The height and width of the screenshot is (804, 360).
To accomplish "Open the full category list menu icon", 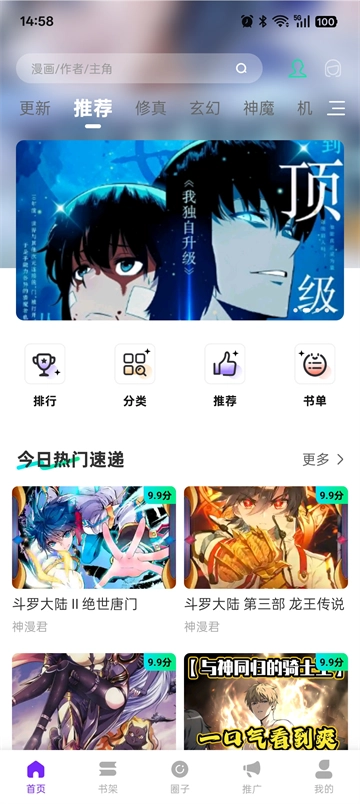I will point(336,108).
